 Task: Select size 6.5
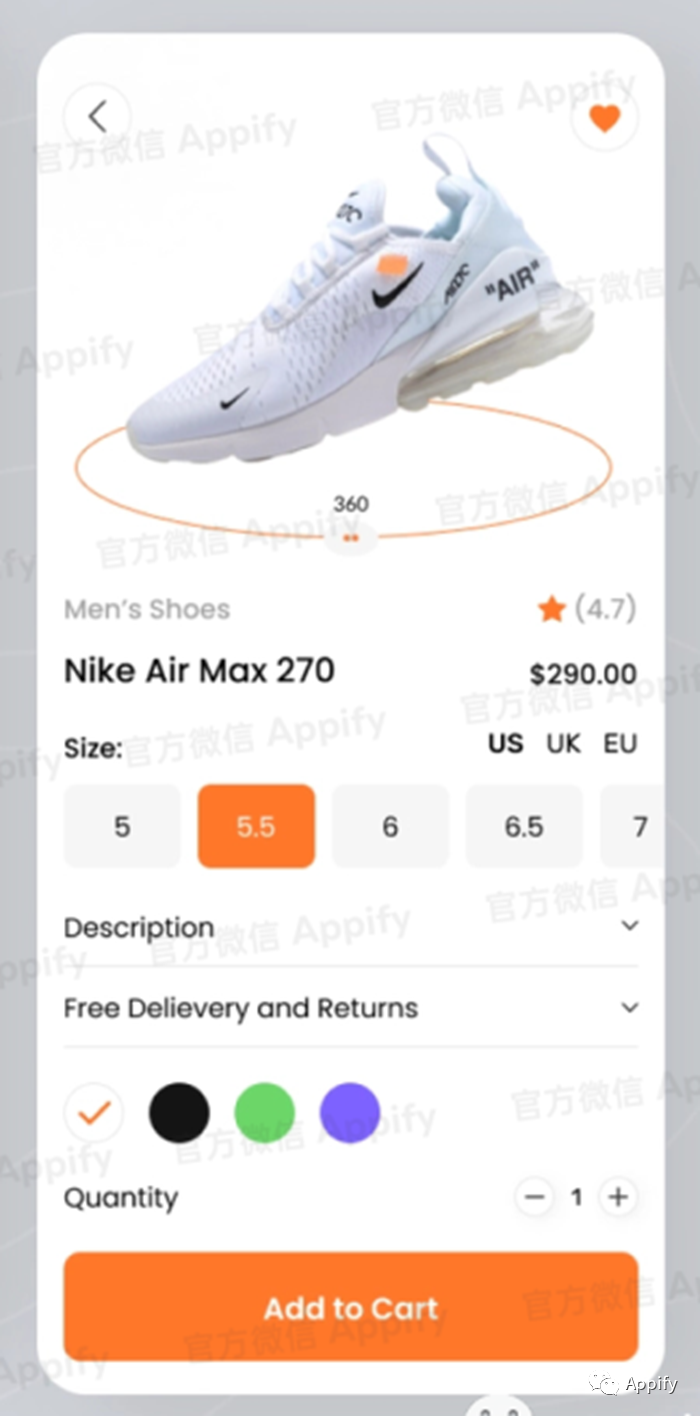click(524, 826)
